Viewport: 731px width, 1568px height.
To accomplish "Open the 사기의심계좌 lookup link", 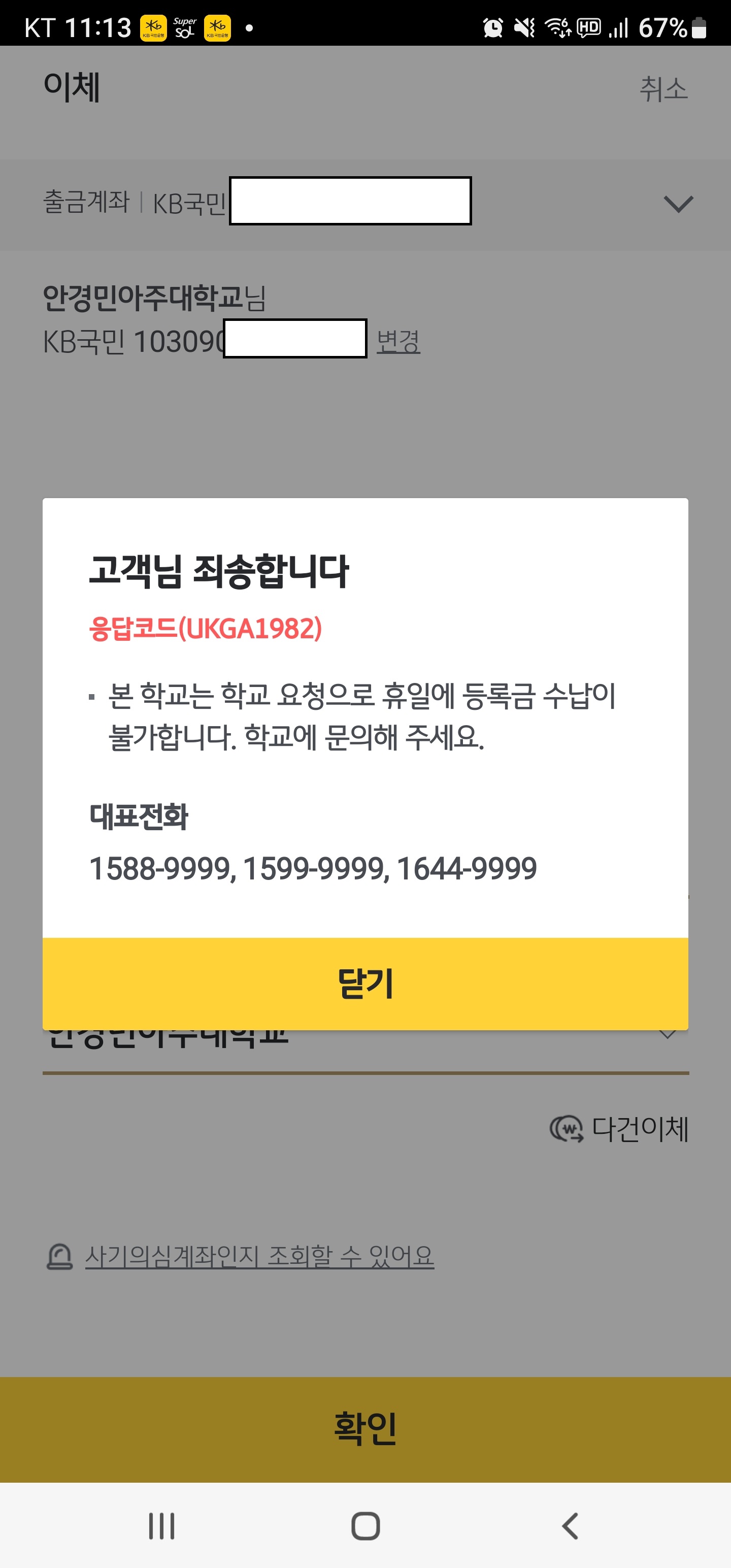I will [259, 1255].
